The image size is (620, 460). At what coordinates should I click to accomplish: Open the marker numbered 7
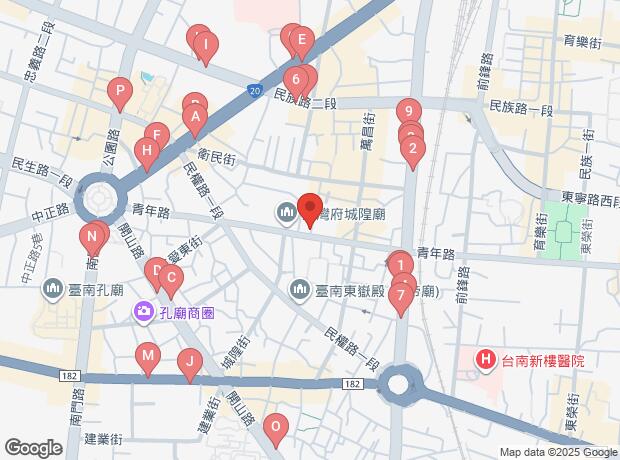401,299
